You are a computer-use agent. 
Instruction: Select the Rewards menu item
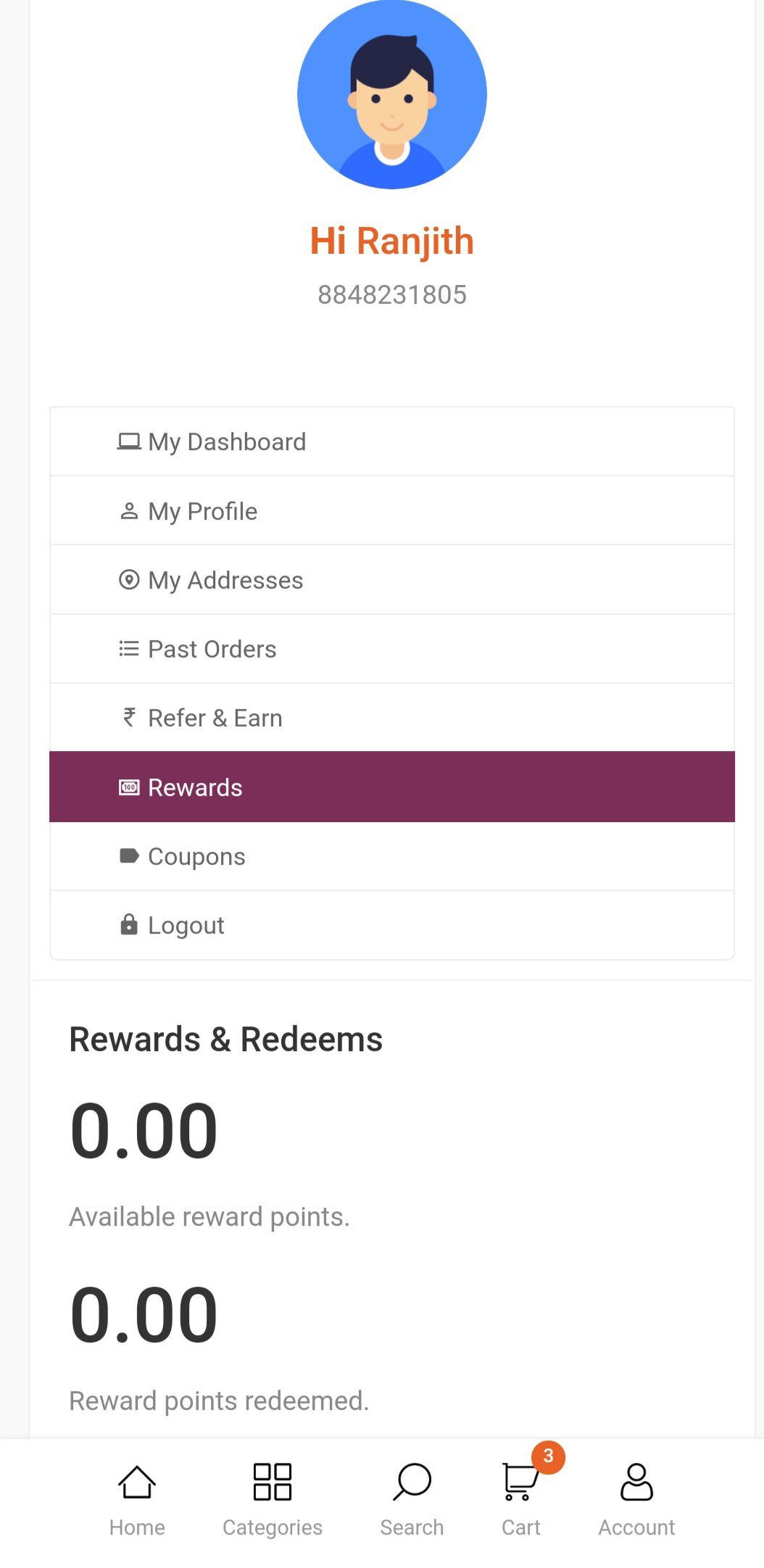(195, 787)
